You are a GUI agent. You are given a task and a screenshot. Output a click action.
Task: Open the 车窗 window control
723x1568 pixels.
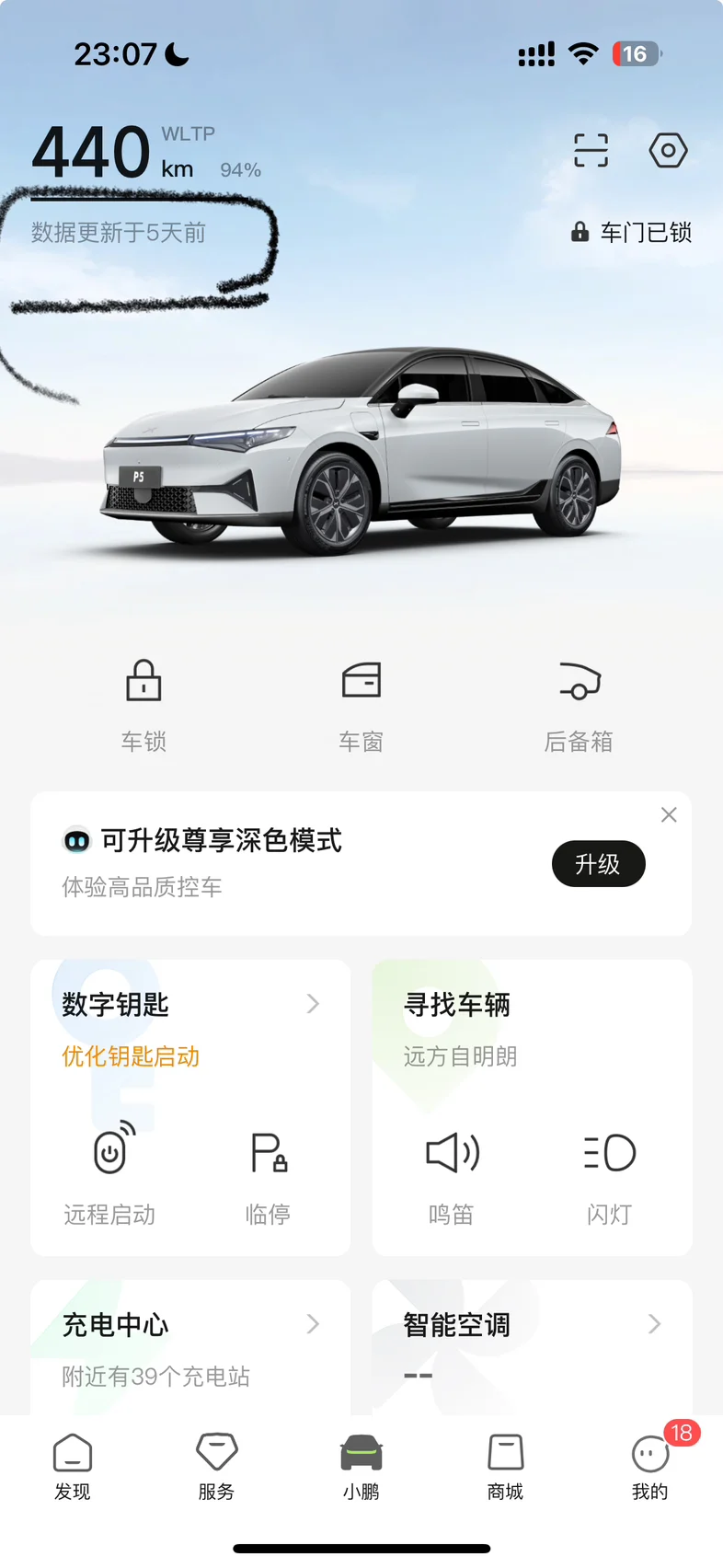[x=361, y=703]
